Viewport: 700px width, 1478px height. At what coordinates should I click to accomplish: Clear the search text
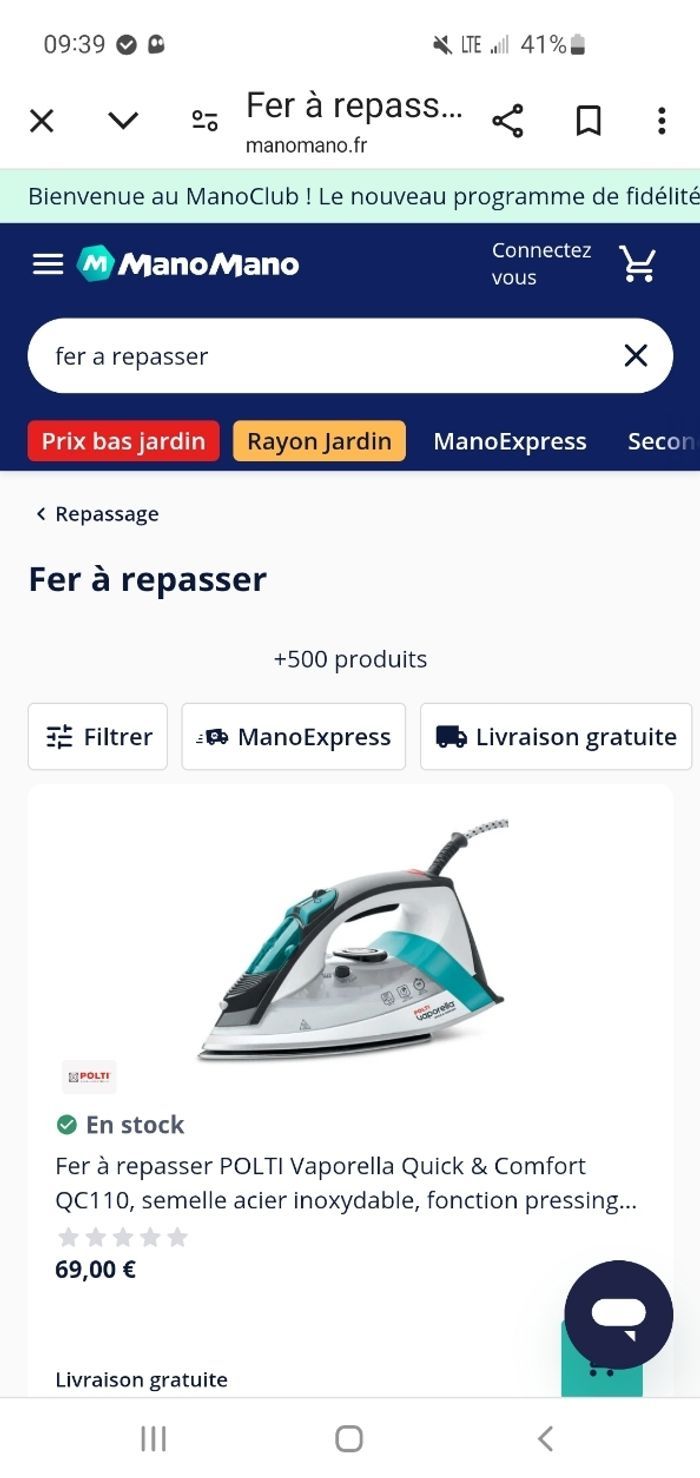(635, 356)
